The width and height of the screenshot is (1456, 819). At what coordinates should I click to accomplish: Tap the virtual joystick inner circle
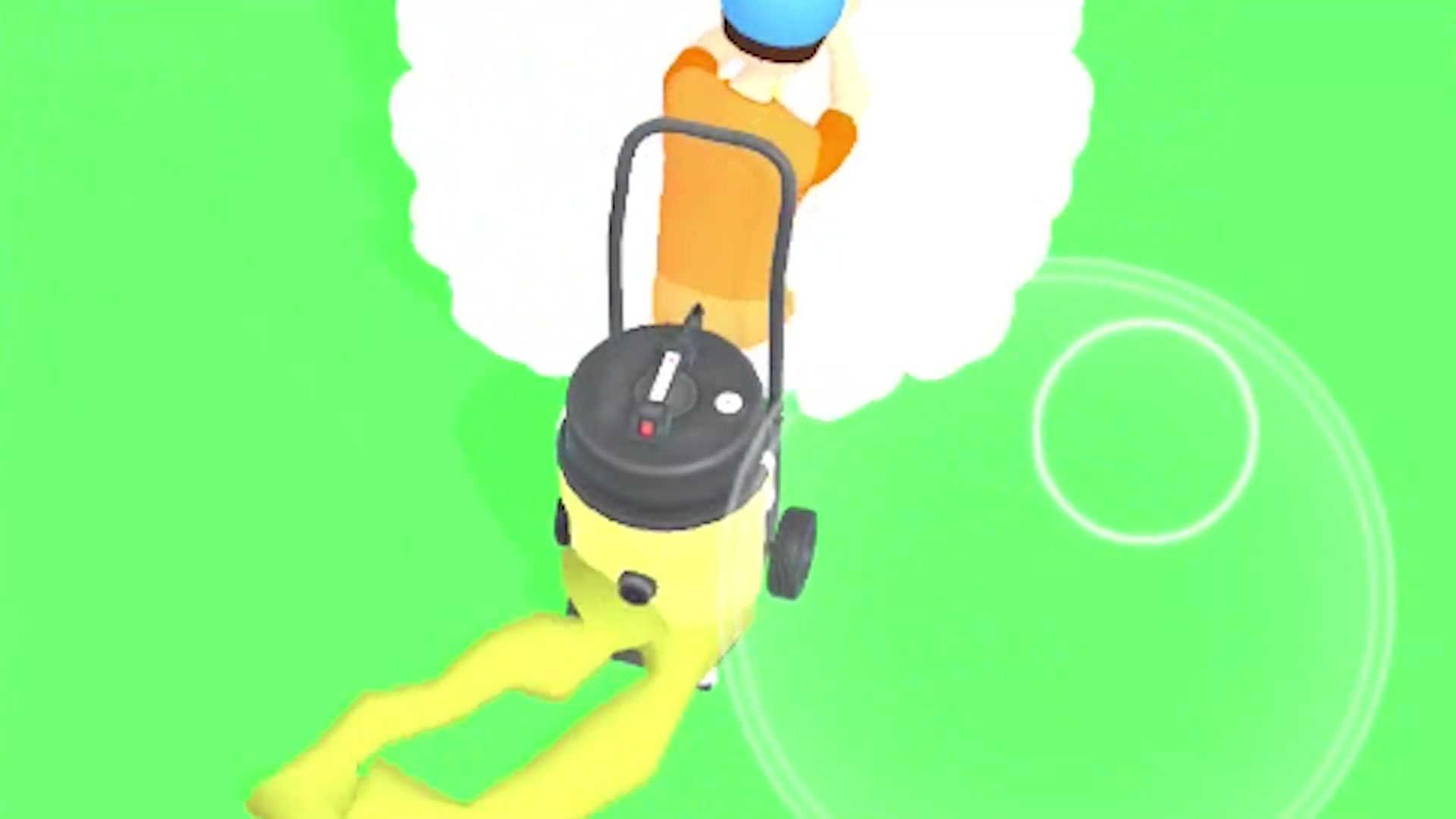point(1145,431)
